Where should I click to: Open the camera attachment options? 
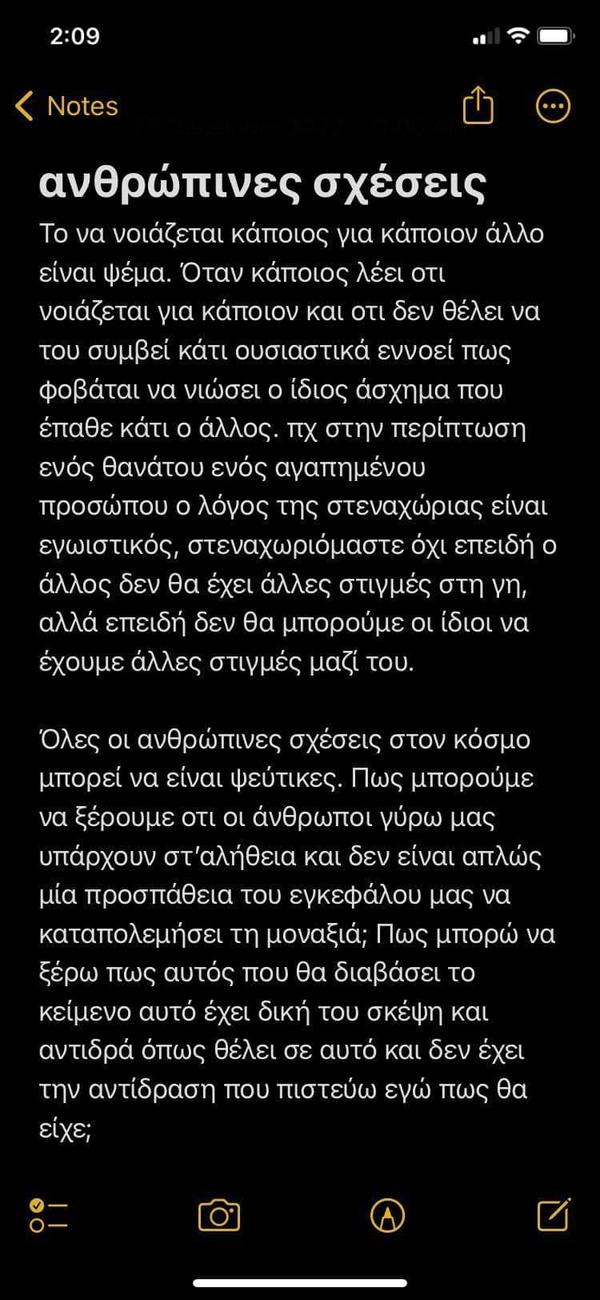[219, 1215]
